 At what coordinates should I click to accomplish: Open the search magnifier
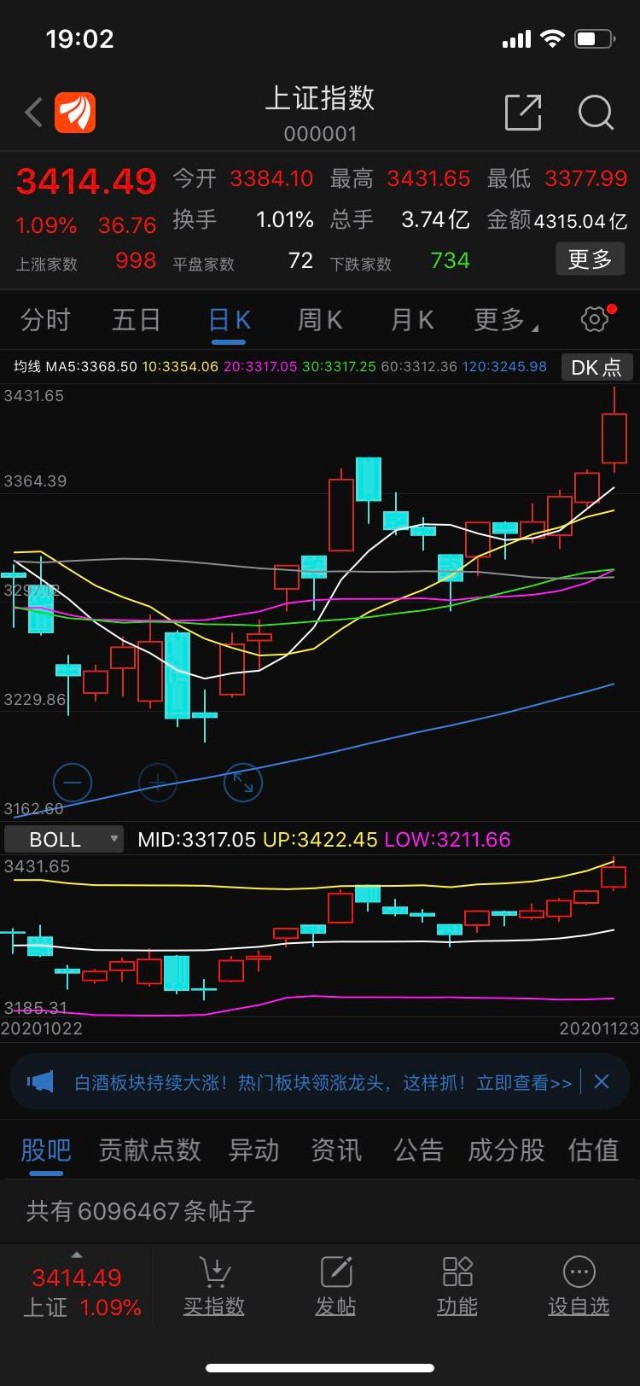tap(595, 112)
